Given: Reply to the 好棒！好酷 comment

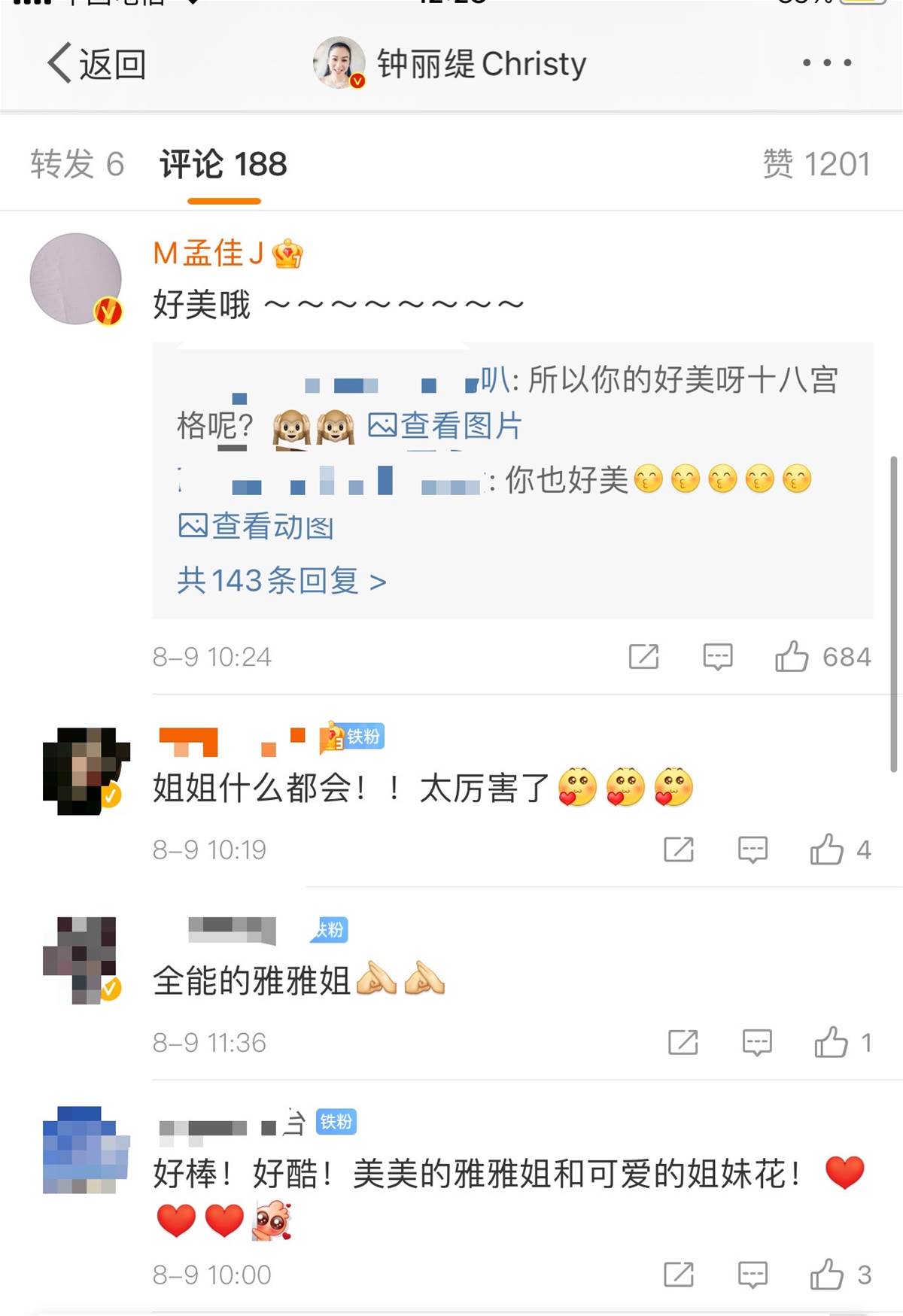Looking at the screenshot, I should pyautogui.click(x=752, y=1275).
